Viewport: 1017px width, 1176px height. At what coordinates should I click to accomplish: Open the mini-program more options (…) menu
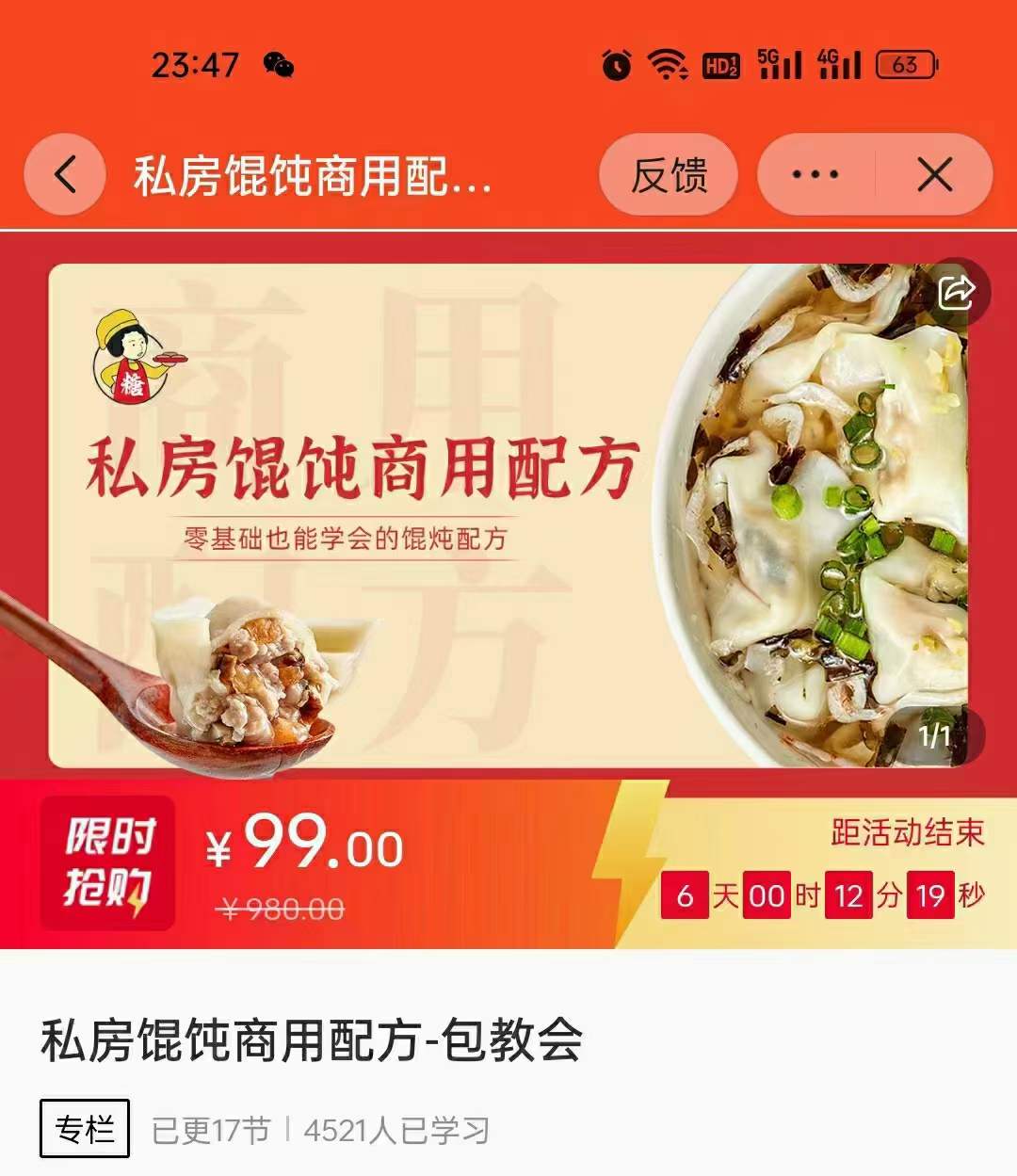[815, 173]
